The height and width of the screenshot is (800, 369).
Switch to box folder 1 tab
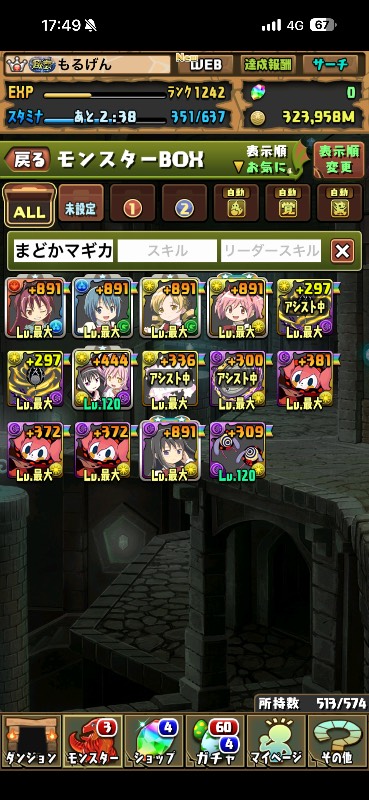[x=132, y=203]
